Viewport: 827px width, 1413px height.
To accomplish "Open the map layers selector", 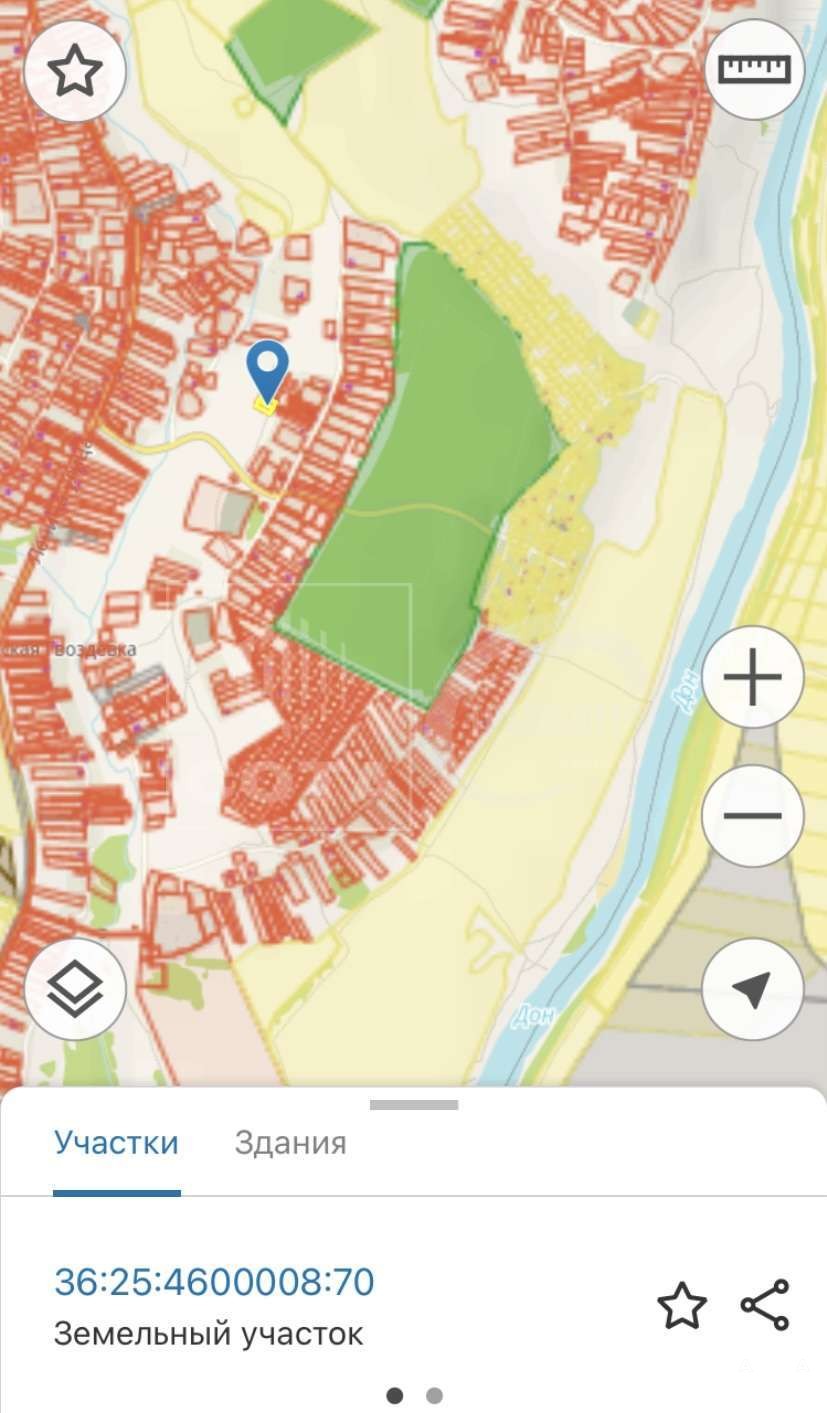I will 75,989.
